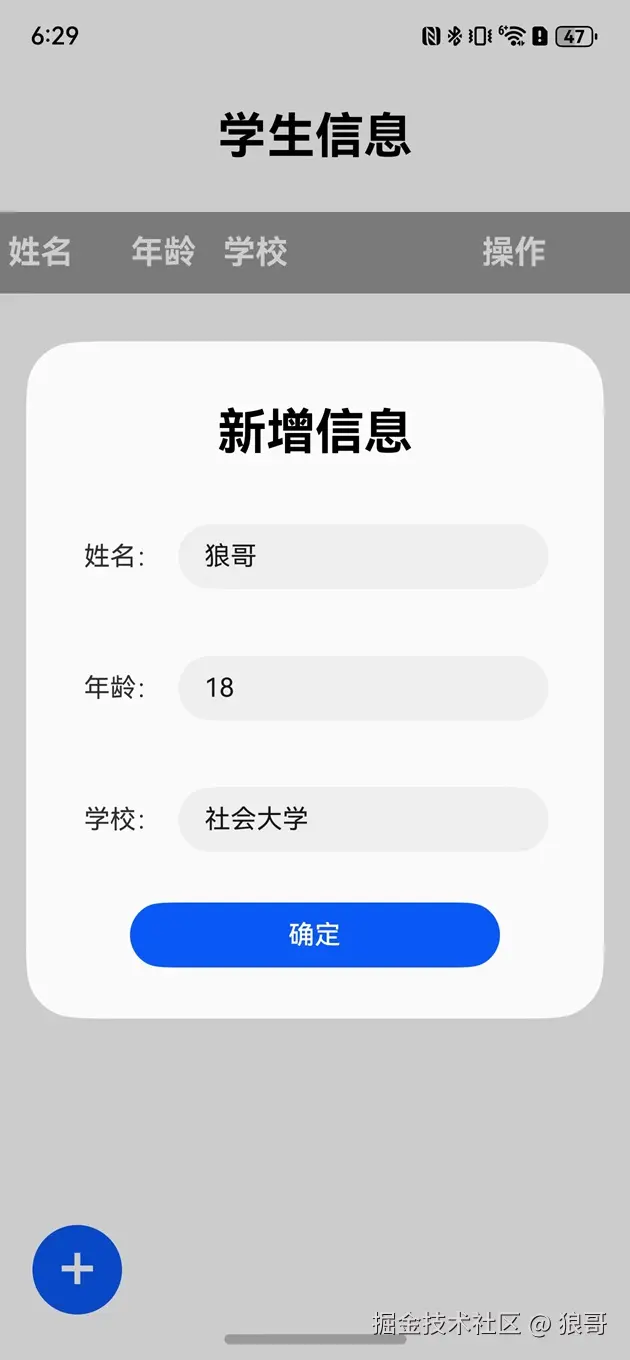Tap the blue plus add button
The width and height of the screenshot is (630, 1360).
[x=77, y=1269]
